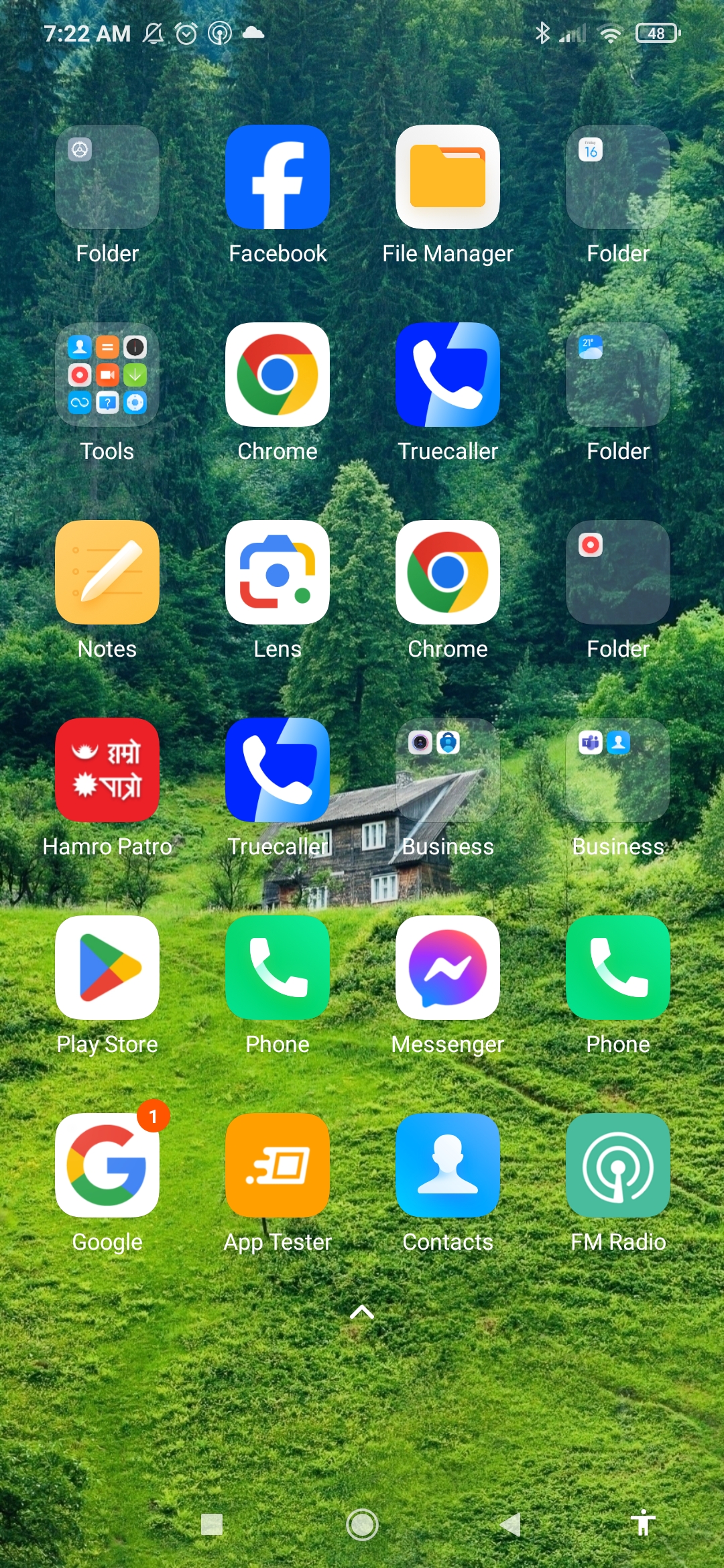
Task: Tap the accessibility shortcut button
Action: (643, 1524)
